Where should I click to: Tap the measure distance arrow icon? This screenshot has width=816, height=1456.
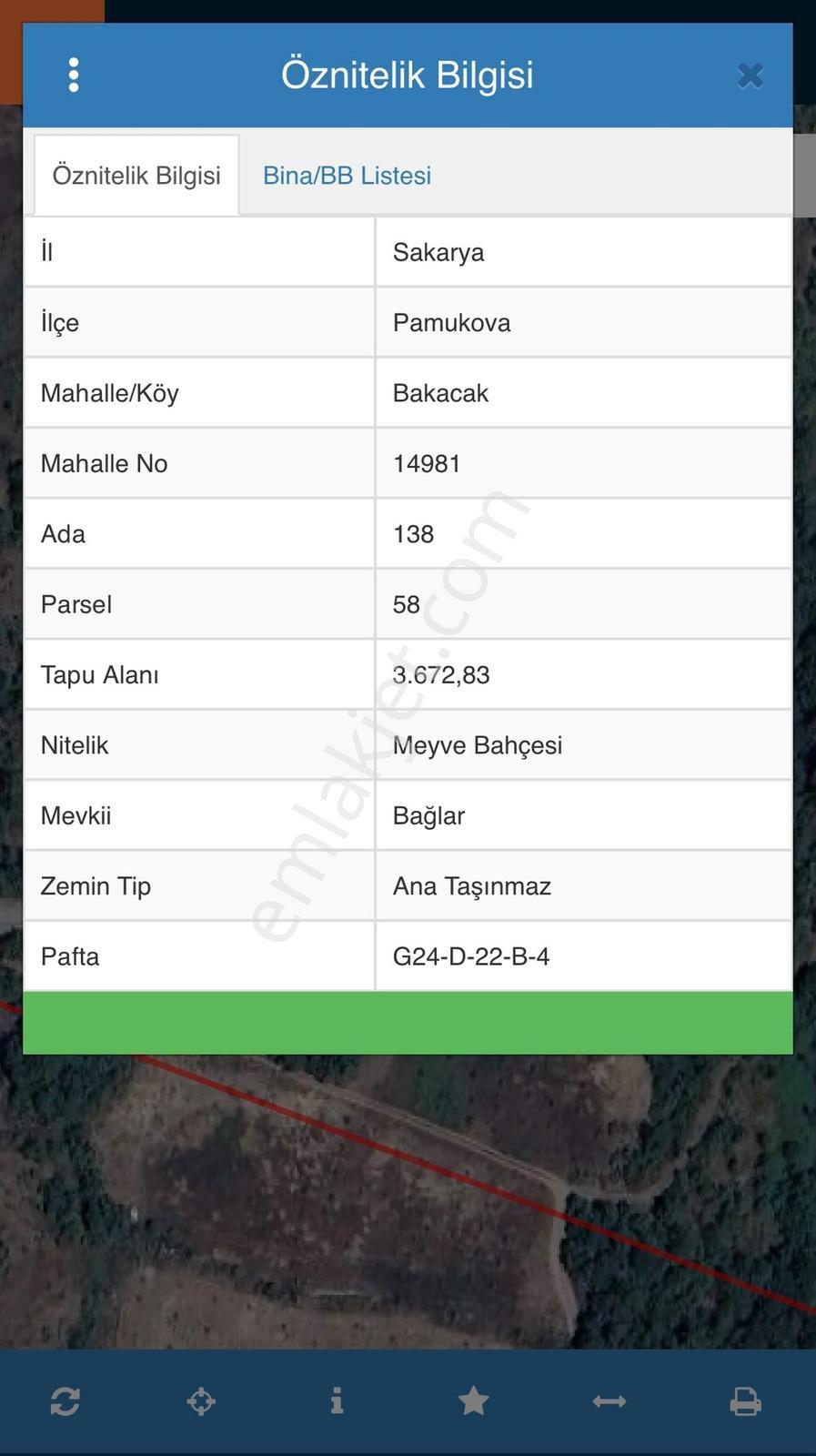pos(609,1401)
